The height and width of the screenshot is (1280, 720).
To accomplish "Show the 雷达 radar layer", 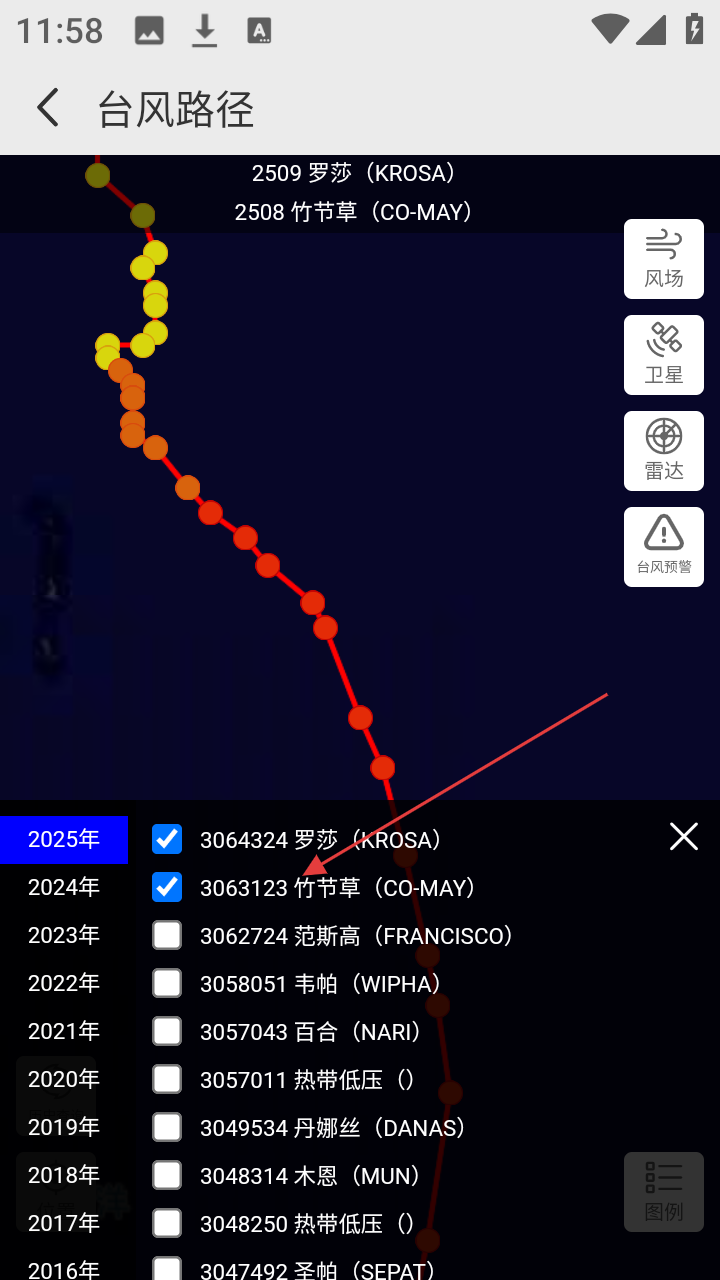I will (664, 451).
